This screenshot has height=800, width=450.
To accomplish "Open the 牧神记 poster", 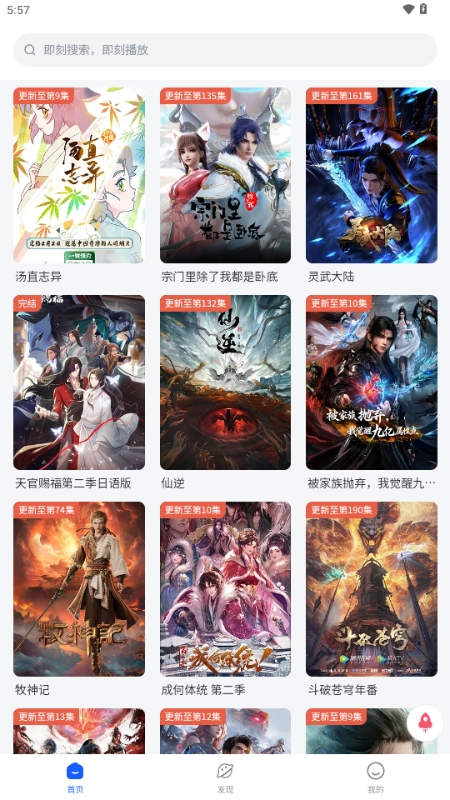I will [x=79, y=589].
